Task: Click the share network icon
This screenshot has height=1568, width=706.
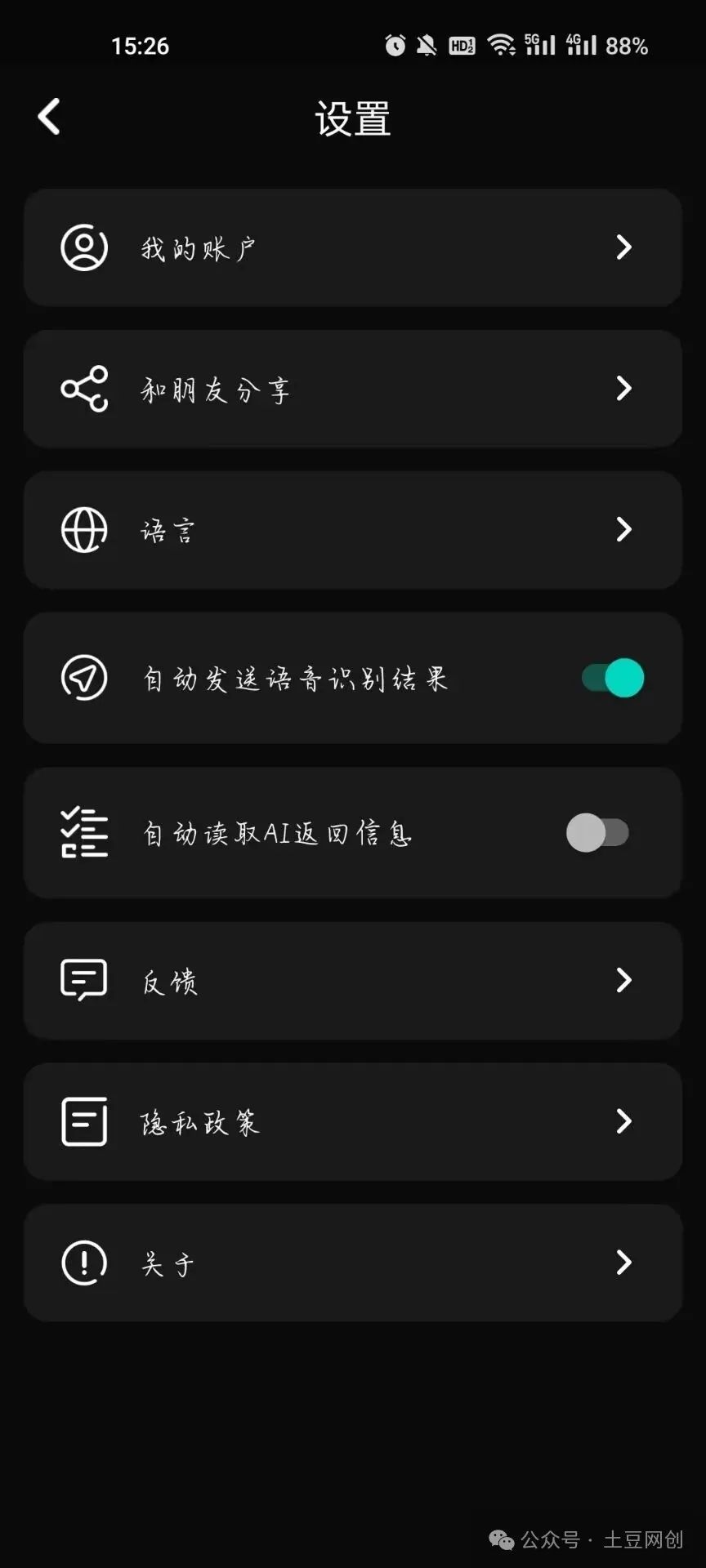Action: click(84, 389)
